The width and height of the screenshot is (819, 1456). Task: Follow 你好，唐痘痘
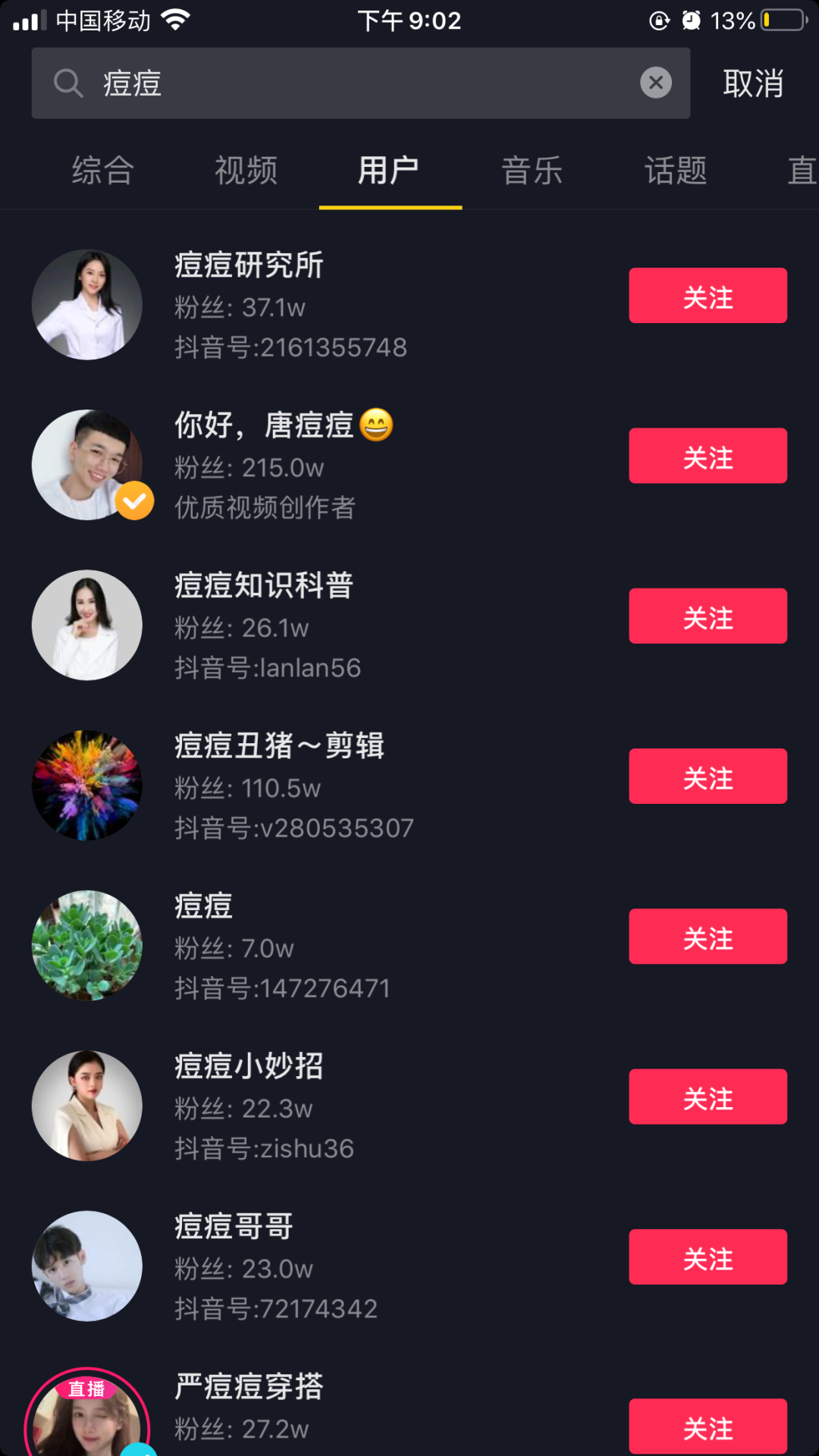(x=708, y=456)
